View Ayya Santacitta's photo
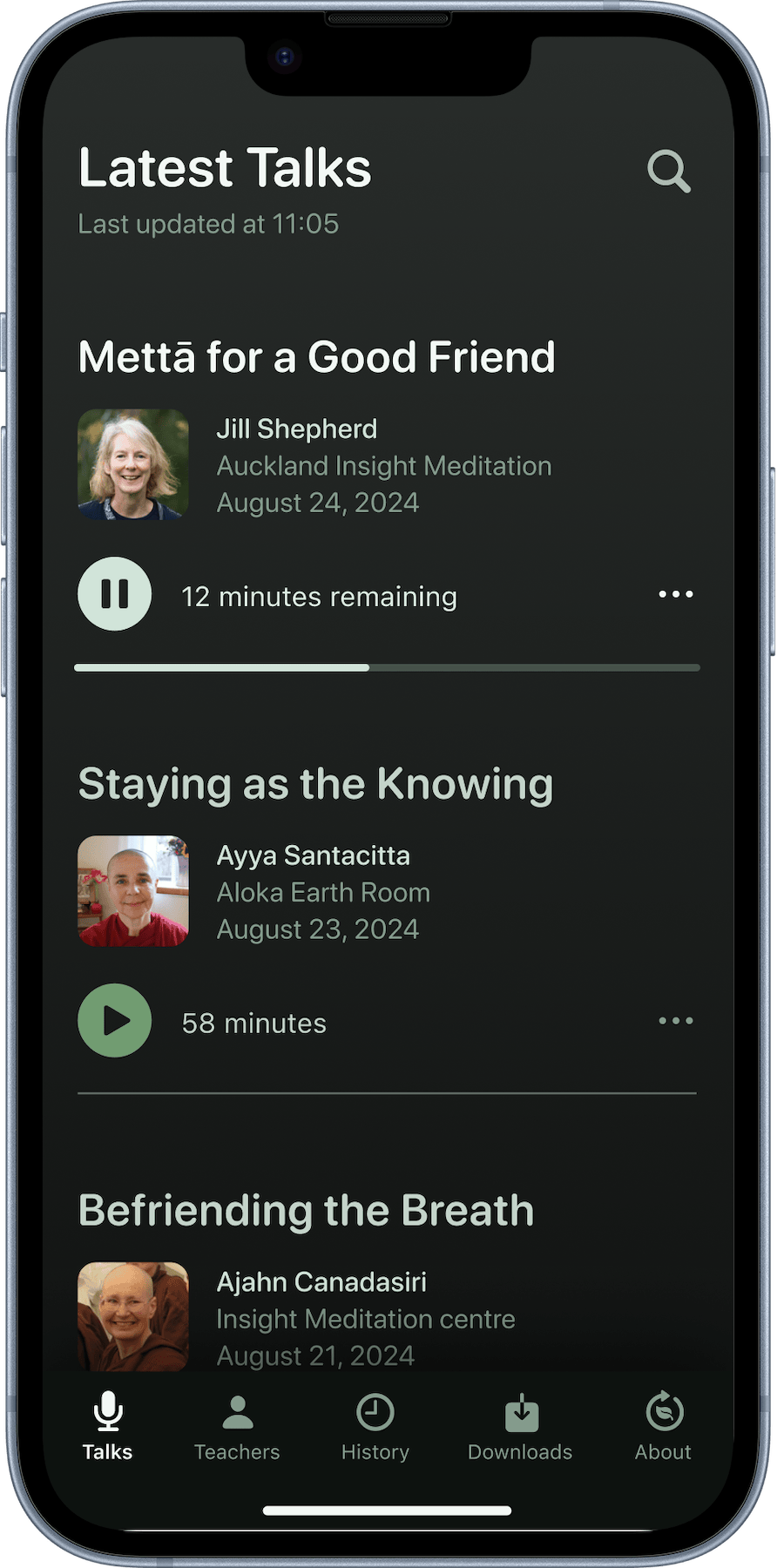777x1568 pixels. (x=133, y=891)
